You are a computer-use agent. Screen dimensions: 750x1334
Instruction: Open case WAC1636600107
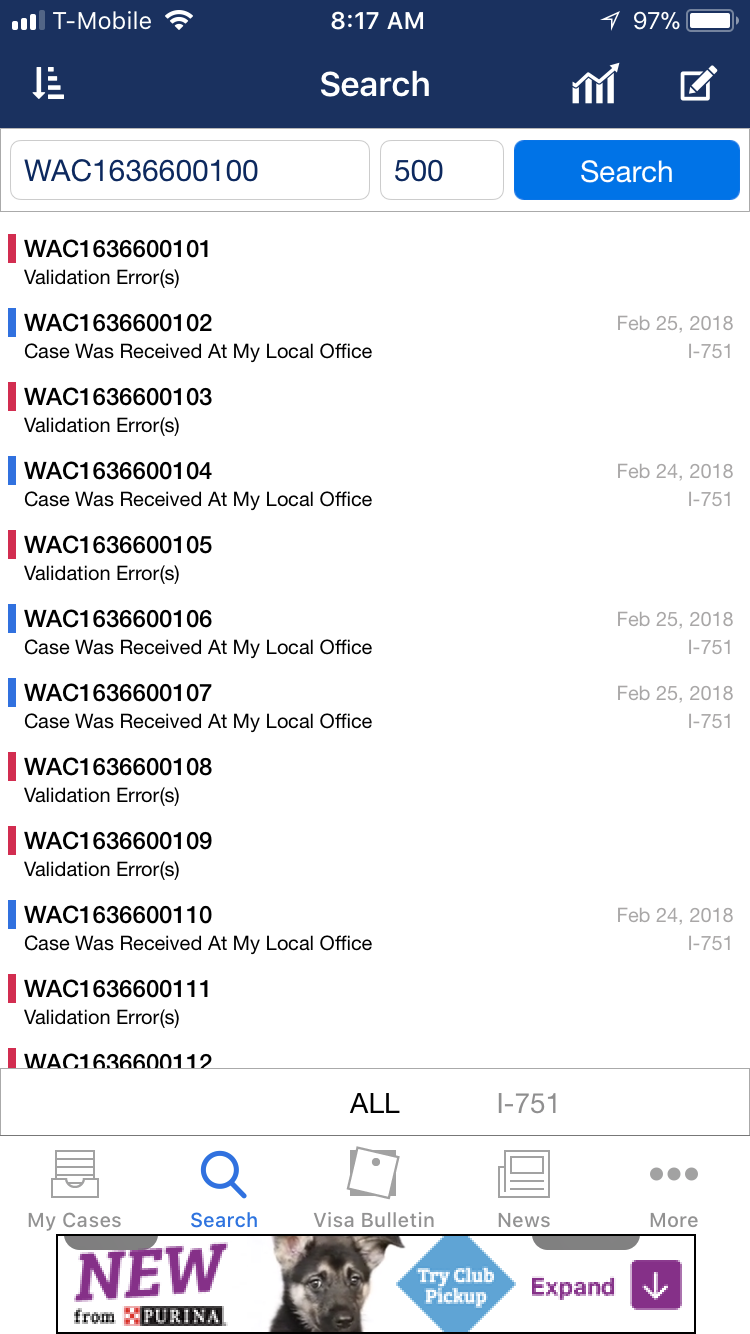[375, 707]
